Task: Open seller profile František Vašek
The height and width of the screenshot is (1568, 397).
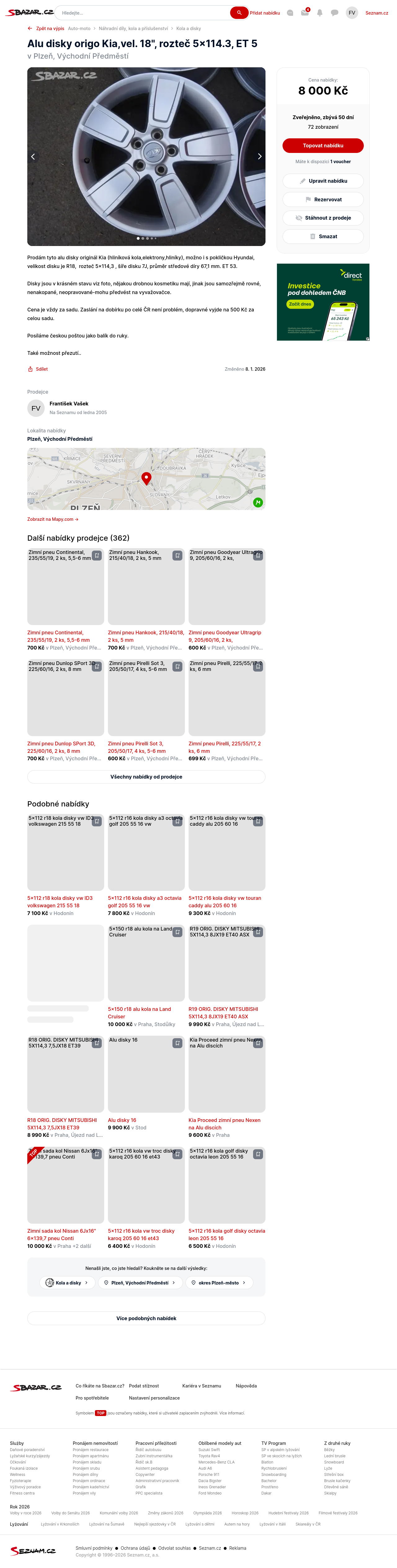Action: click(x=69, y=404)
